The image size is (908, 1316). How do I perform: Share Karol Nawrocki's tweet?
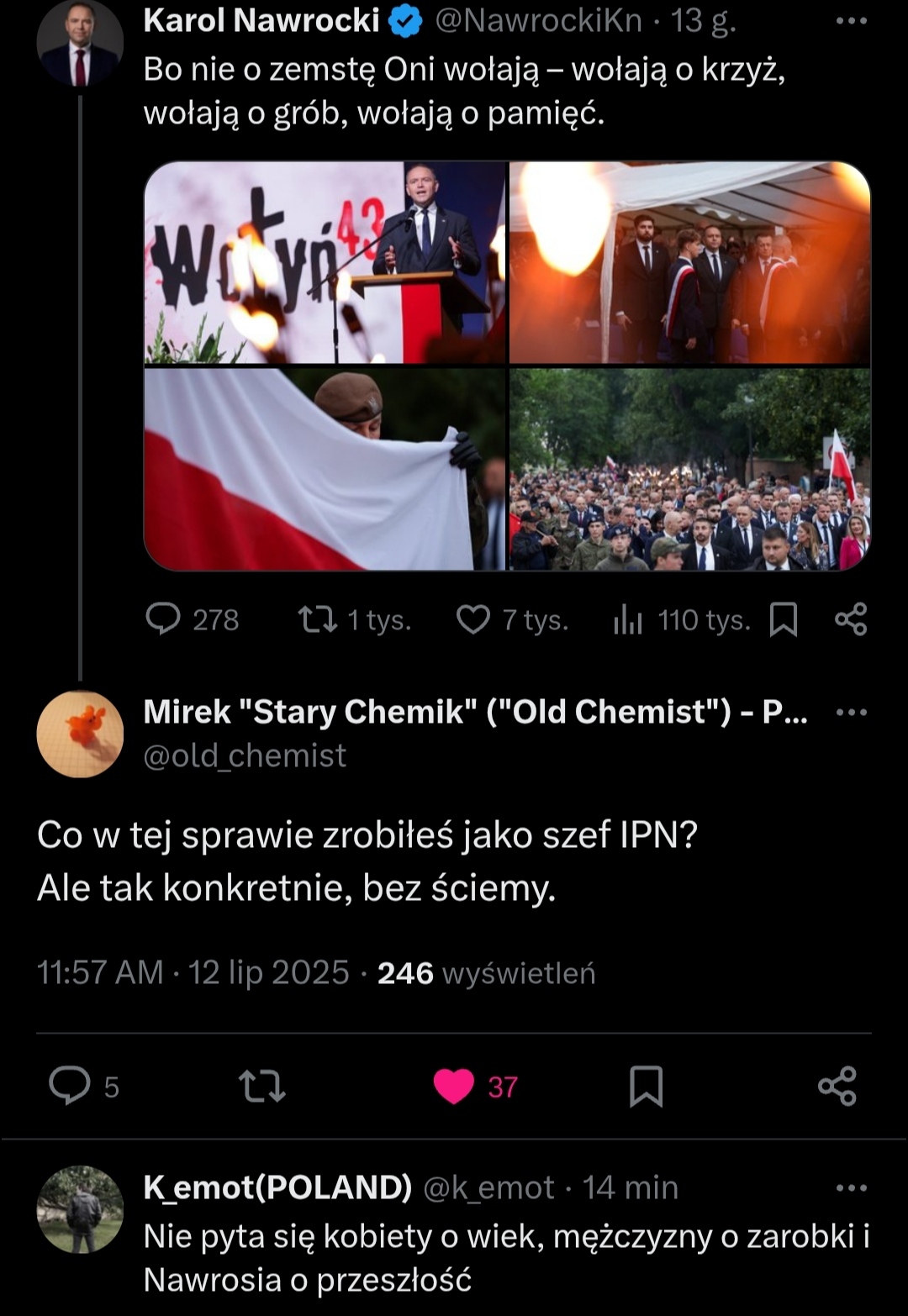[851, 619]
